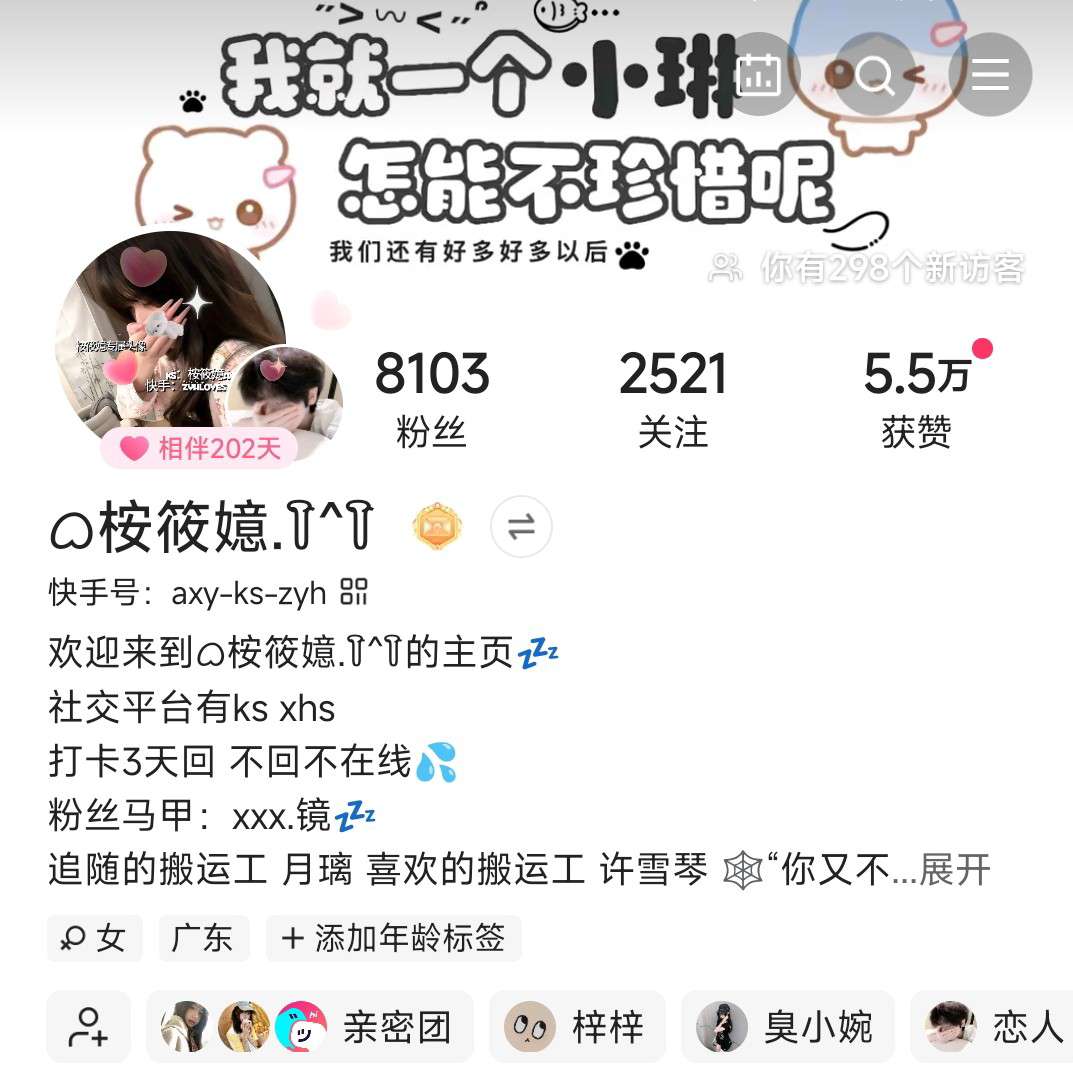Open the 恋人 relationship chip
Screen dimensions: 1073x1073
click(x=995, y=1027)
